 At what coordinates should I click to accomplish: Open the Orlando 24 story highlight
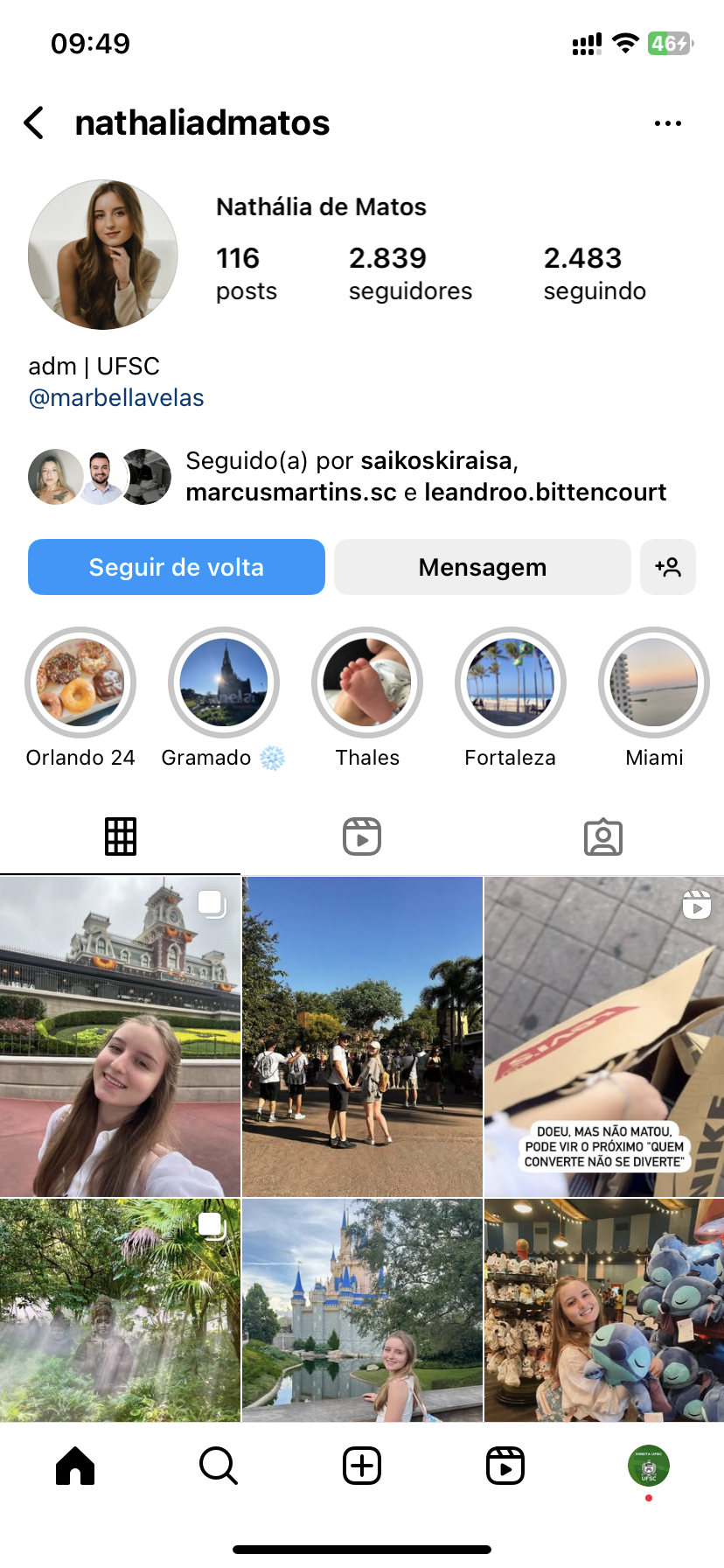80,683
